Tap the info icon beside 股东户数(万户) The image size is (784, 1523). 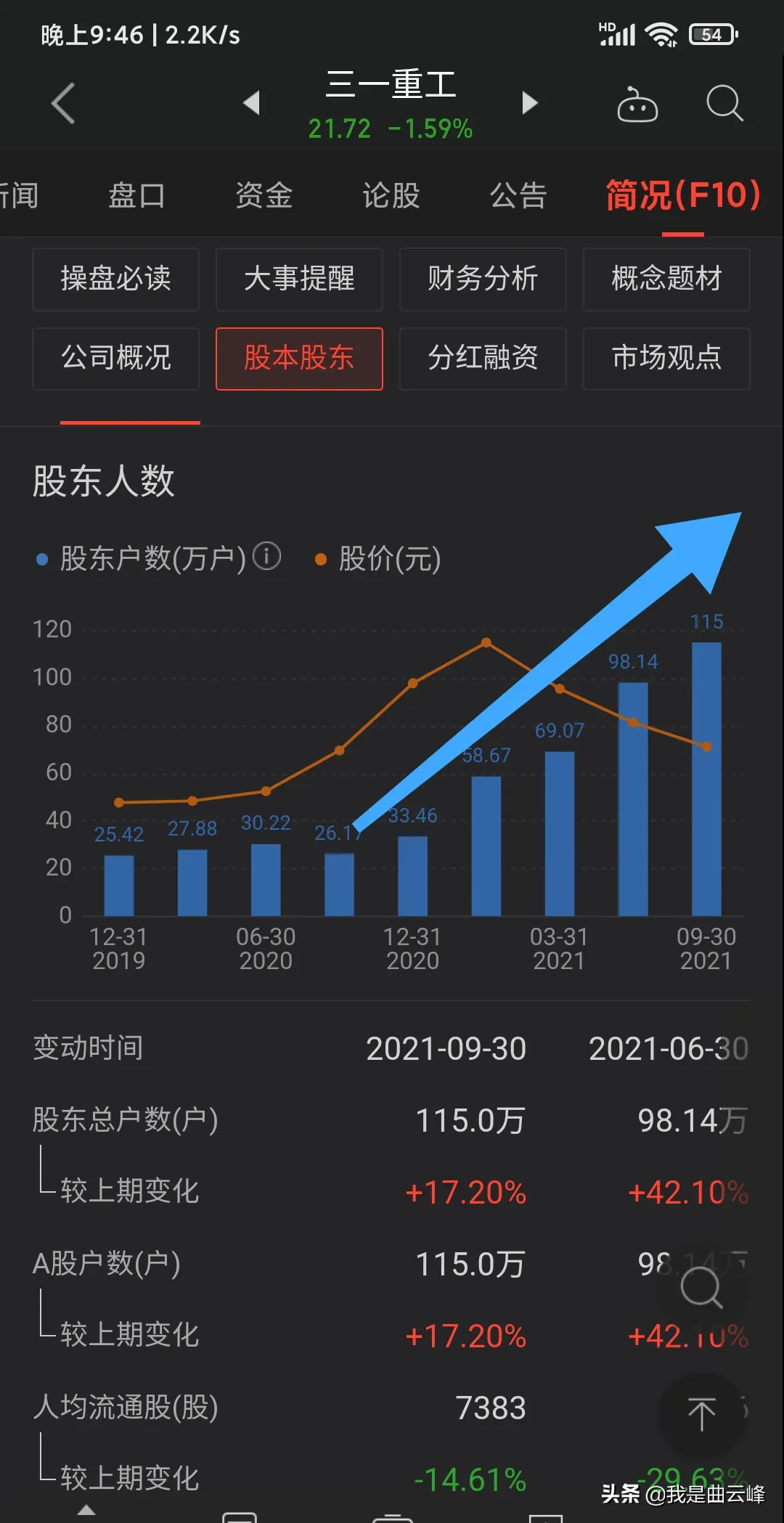click(266, 557)
